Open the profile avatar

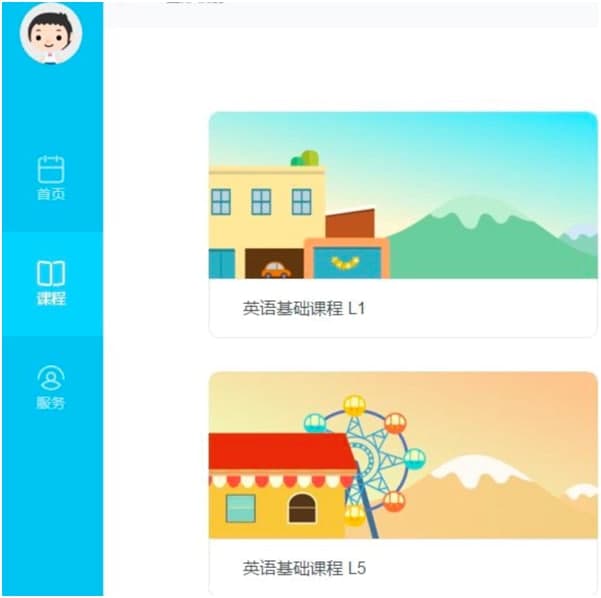51,32
